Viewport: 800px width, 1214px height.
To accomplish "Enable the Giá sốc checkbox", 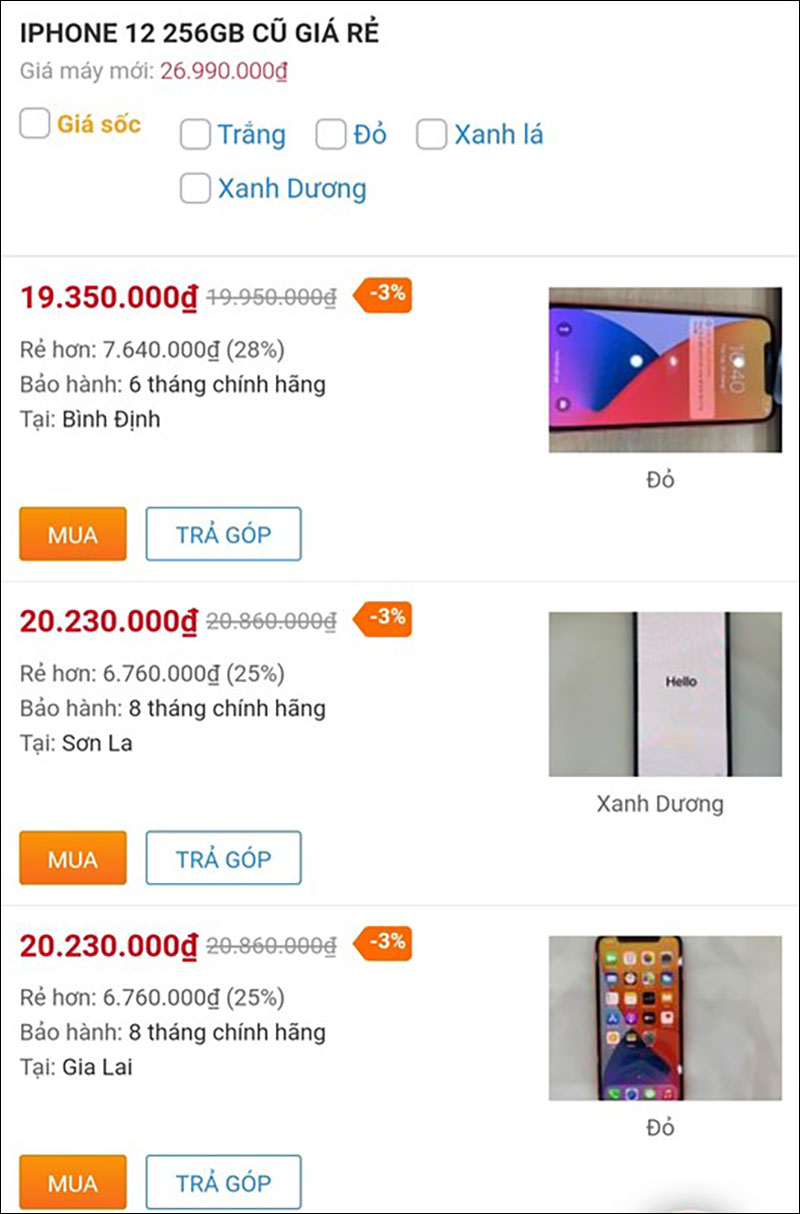I will [x=34, y=124].
